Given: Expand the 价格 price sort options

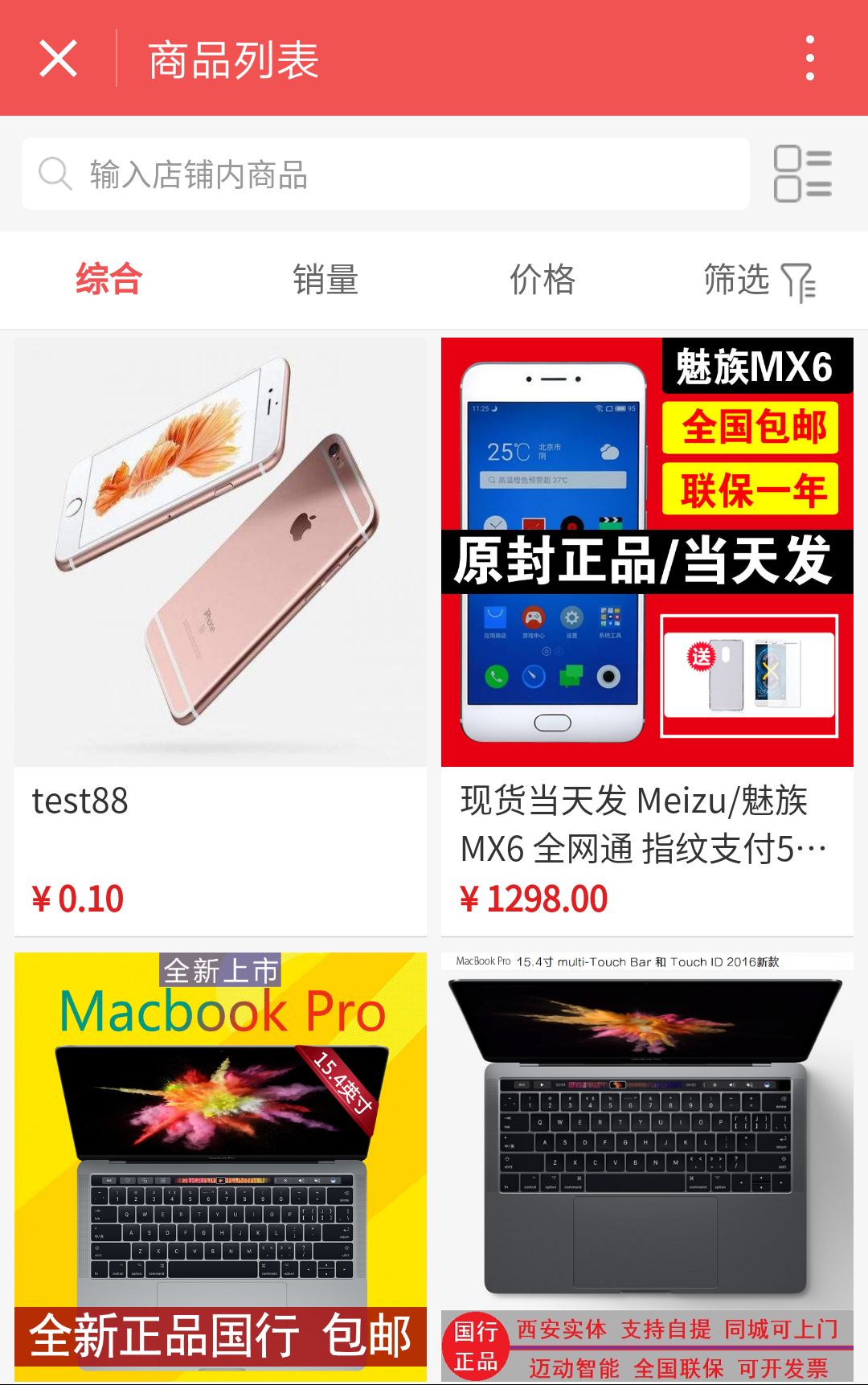Looking at the screenshot, I should [542, 280].
